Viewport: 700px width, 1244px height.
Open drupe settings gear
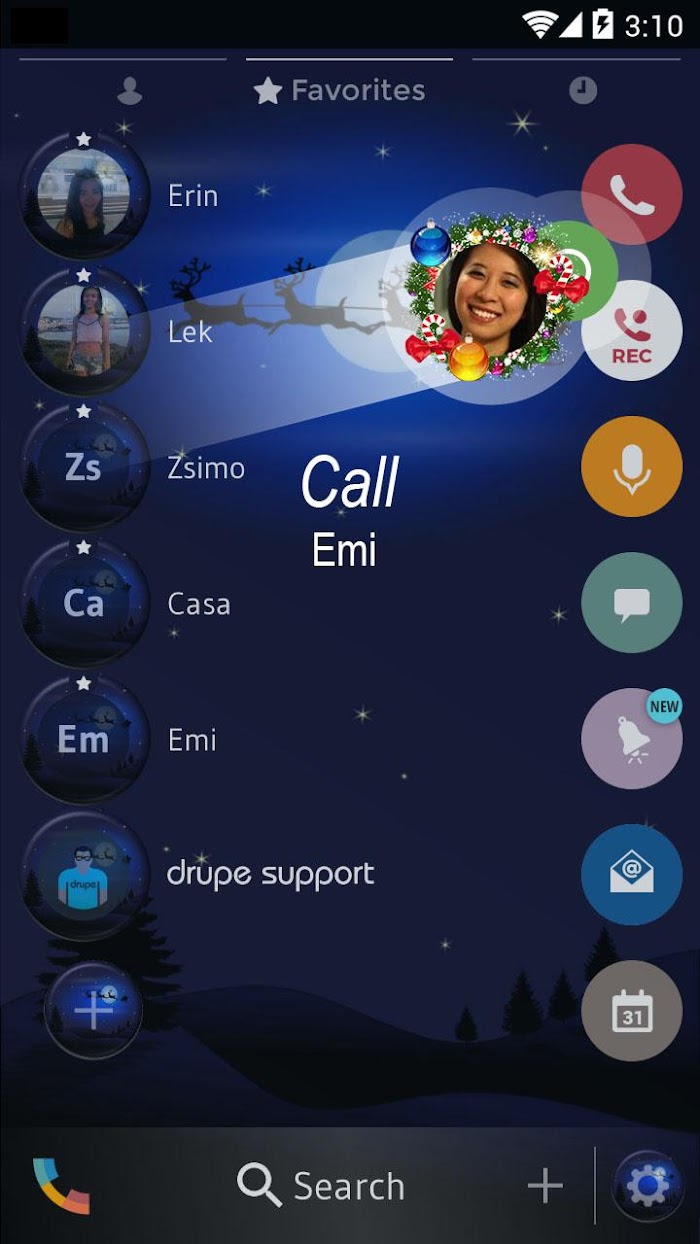tap(647, 1186)
